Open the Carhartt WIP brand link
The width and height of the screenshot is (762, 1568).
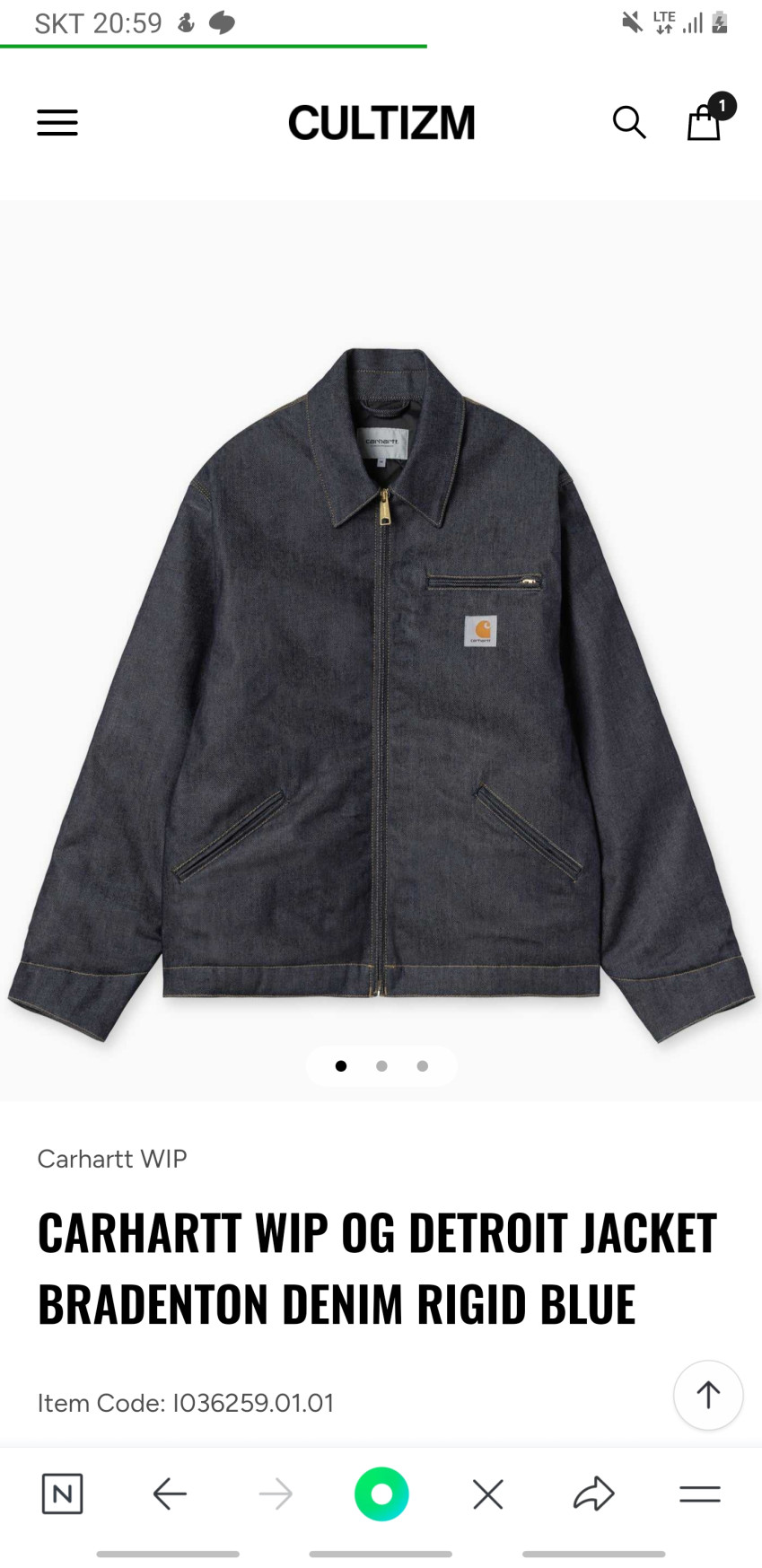pyautogui.click(x=112, y=1159)
